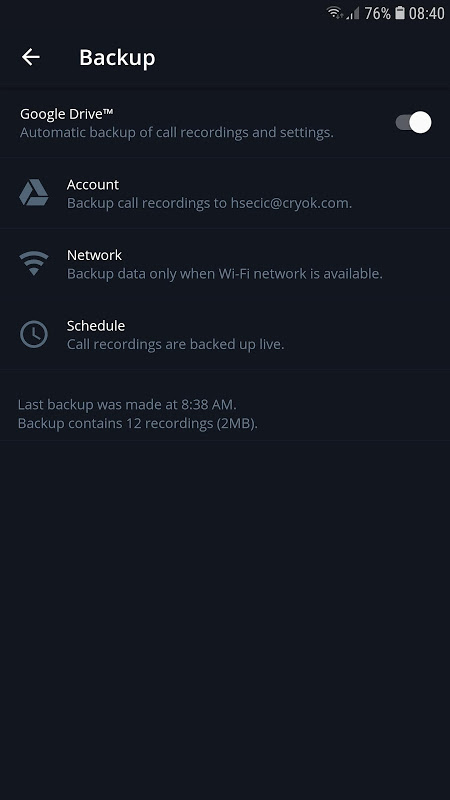450x800 pixels.
Task: Open the Account backup setting
Action: pos(225,193)
